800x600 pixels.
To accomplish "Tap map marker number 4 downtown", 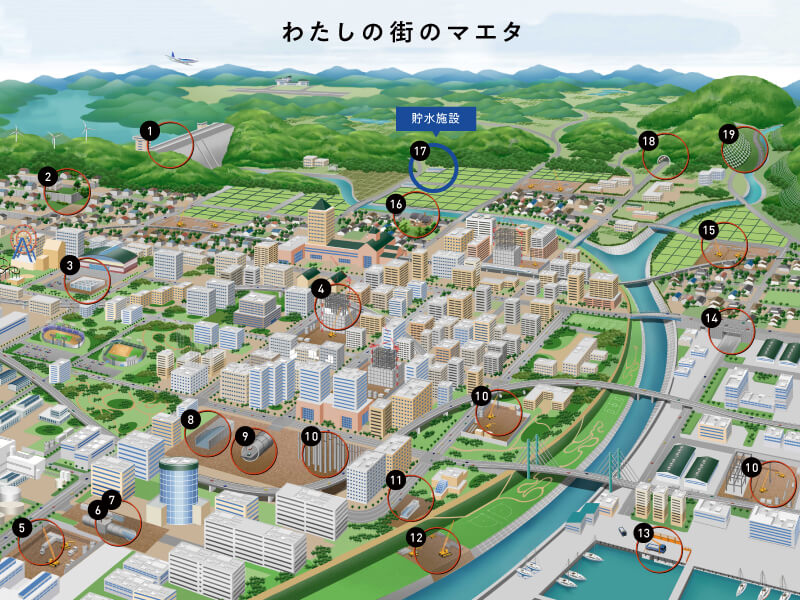I will click(338, 304).
